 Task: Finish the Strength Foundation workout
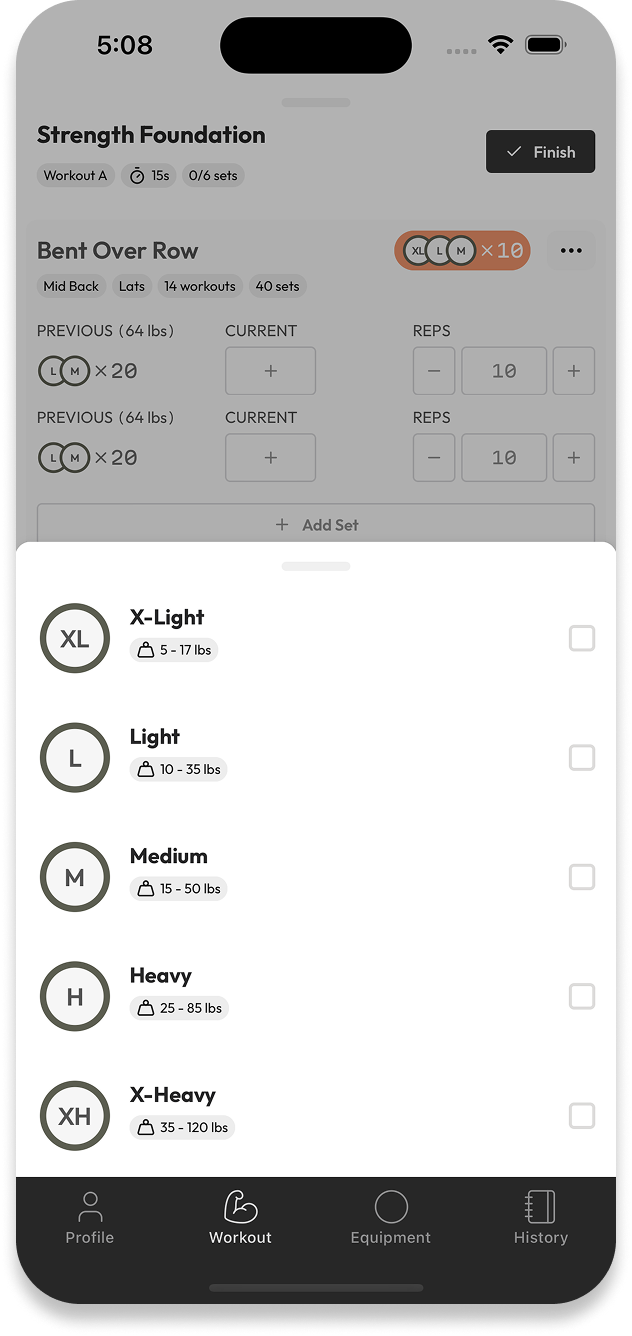[540, 152]
